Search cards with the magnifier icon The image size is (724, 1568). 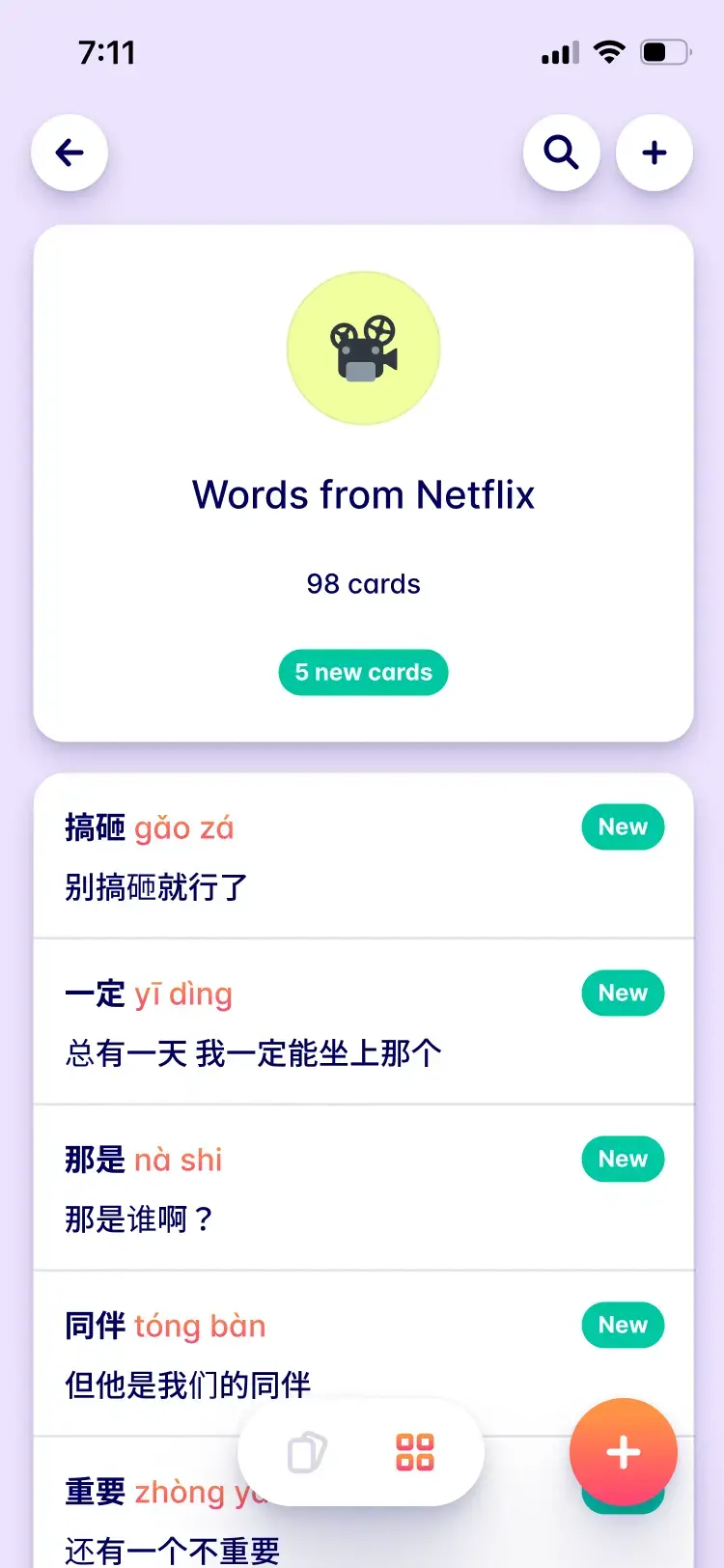(561, 153)
